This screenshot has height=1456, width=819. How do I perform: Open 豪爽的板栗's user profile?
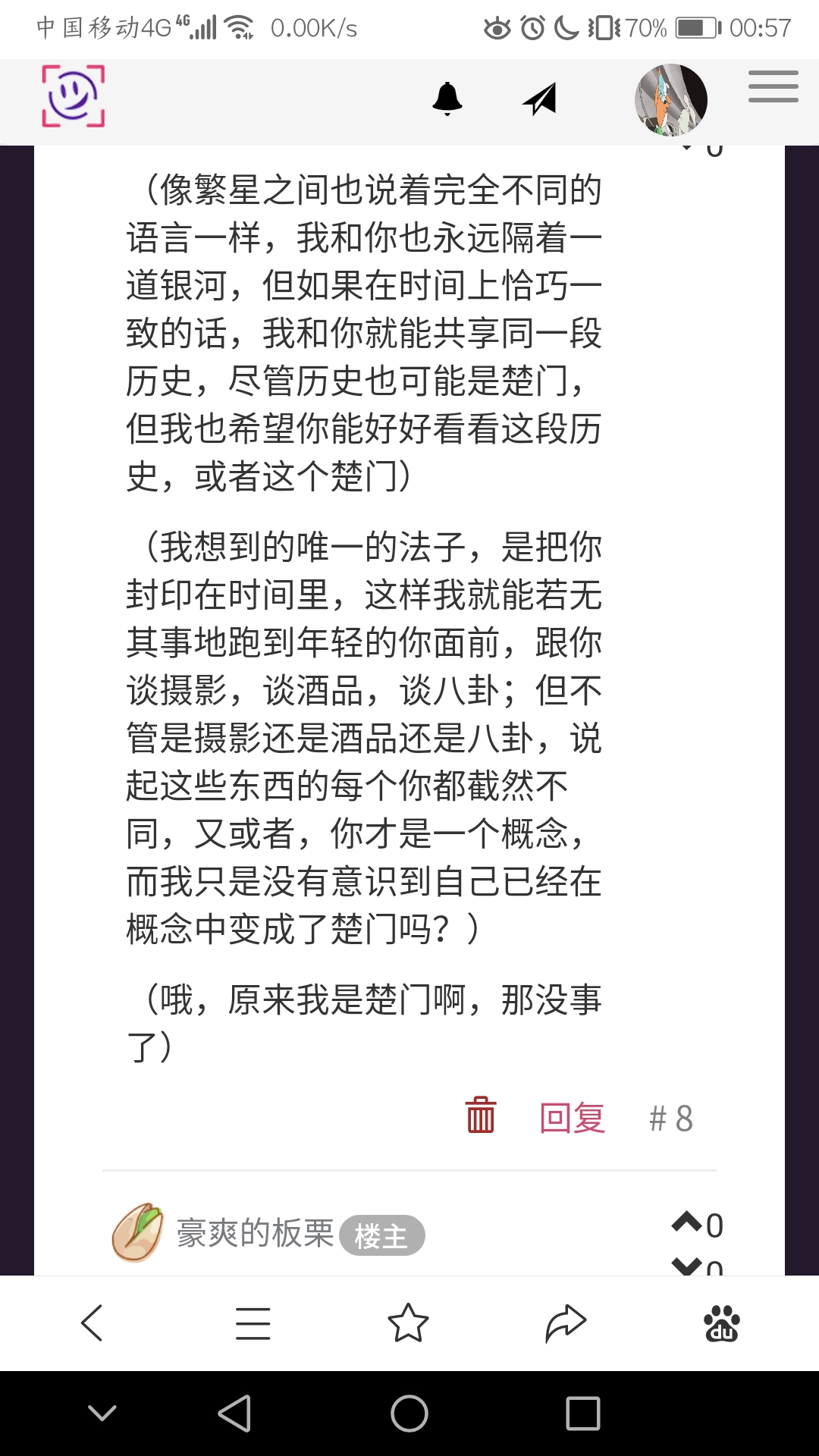pyautogui.click(x=255, y=1233)
